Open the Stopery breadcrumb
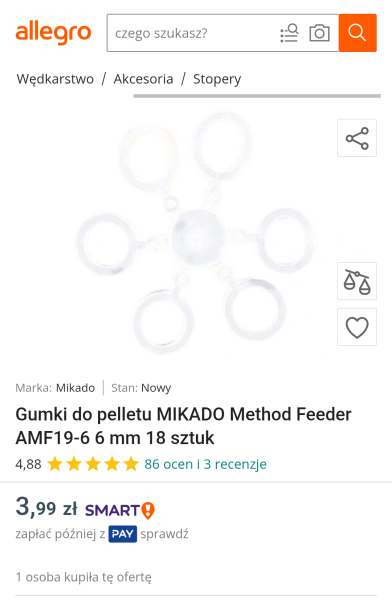Viewport: 392px width, 600px height. click(x=217, y=79)
